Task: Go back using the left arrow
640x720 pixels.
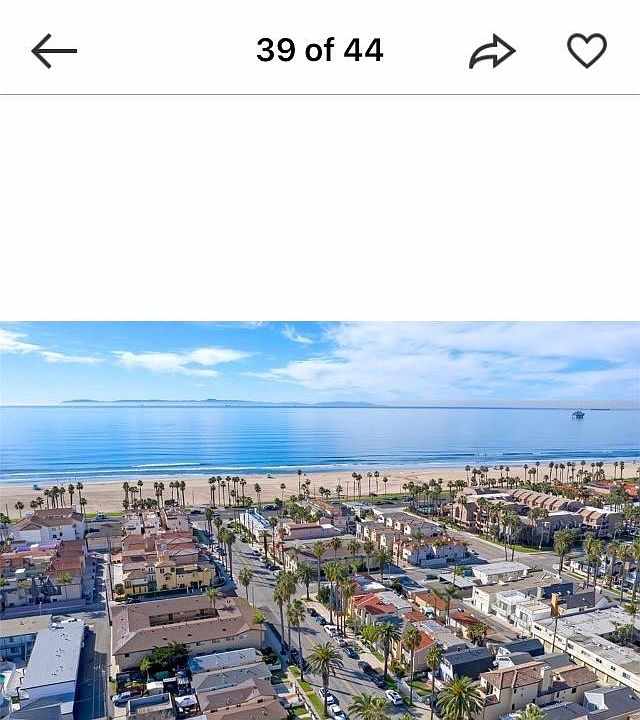Action: pos(54,50)
